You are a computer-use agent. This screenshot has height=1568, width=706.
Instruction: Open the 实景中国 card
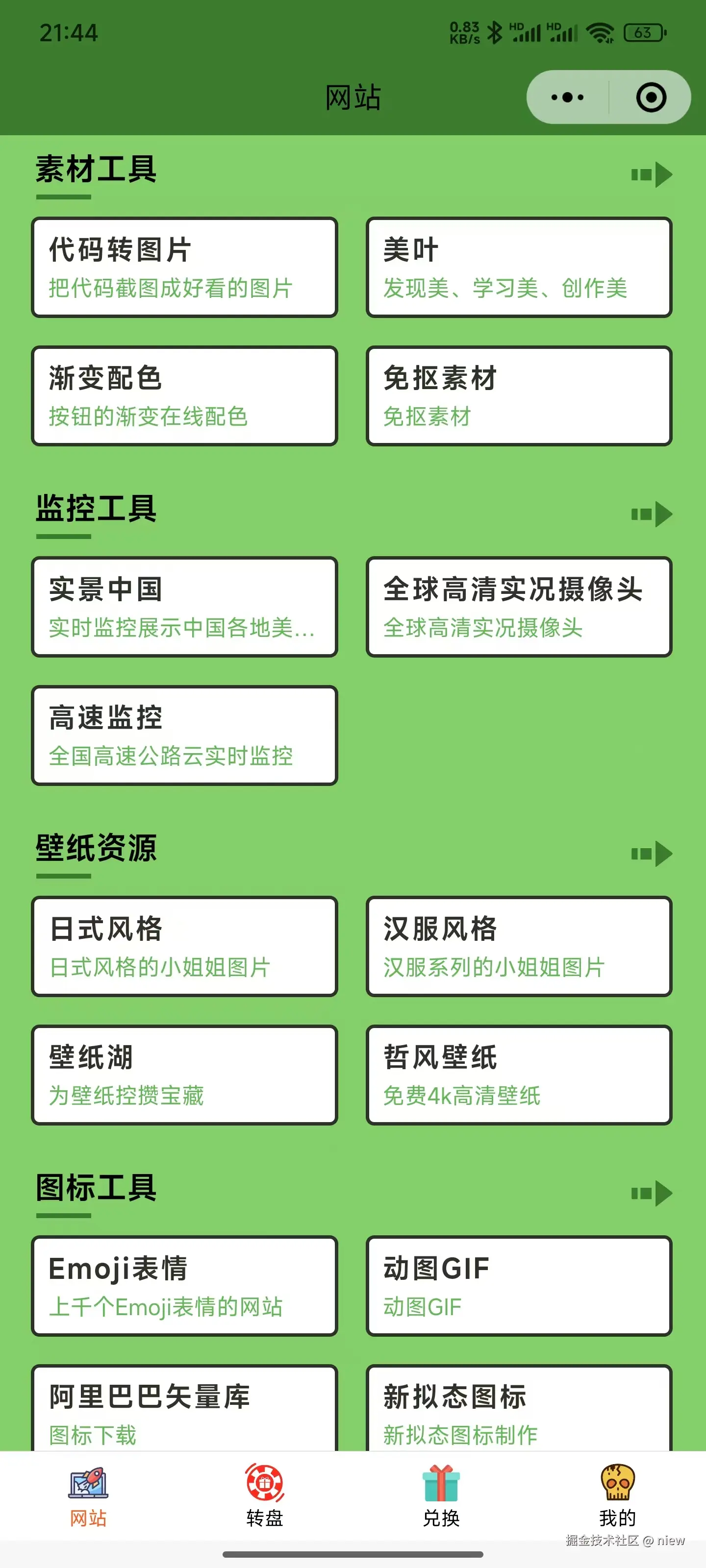point(184,607)
